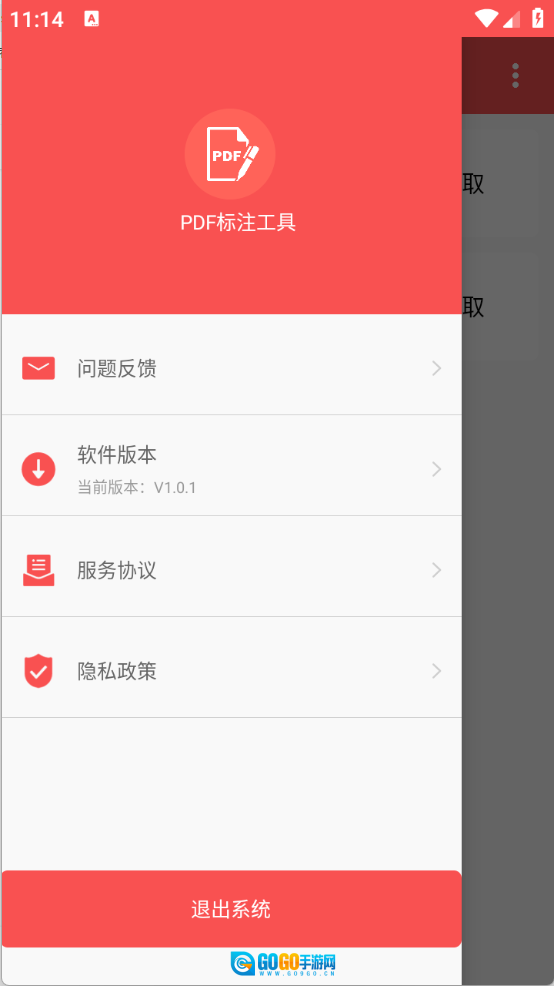Tap the 退出系统 exit button
Image resolution: width=554 pixels, height=986 pixels.
click(x=231, y=909)
